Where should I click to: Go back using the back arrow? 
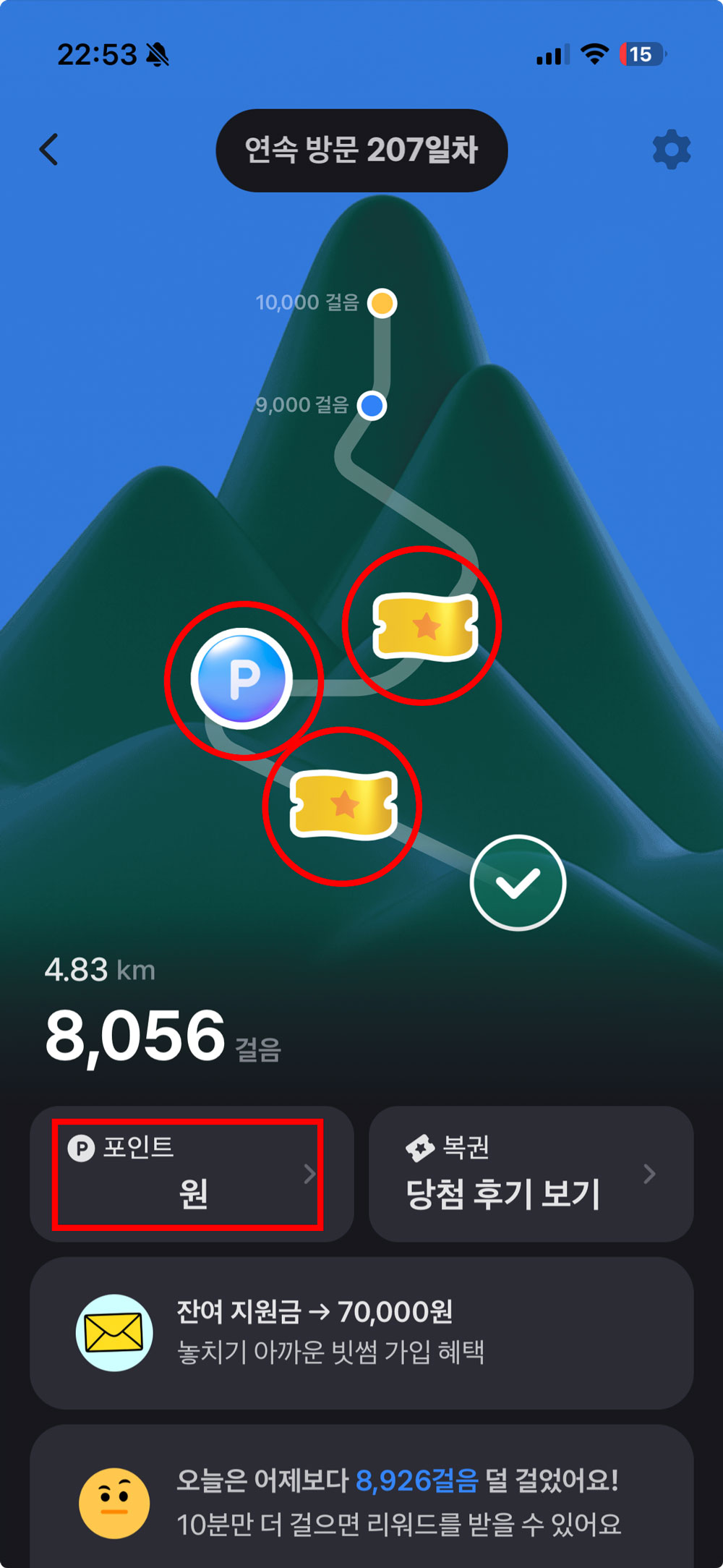pos(49,150)
